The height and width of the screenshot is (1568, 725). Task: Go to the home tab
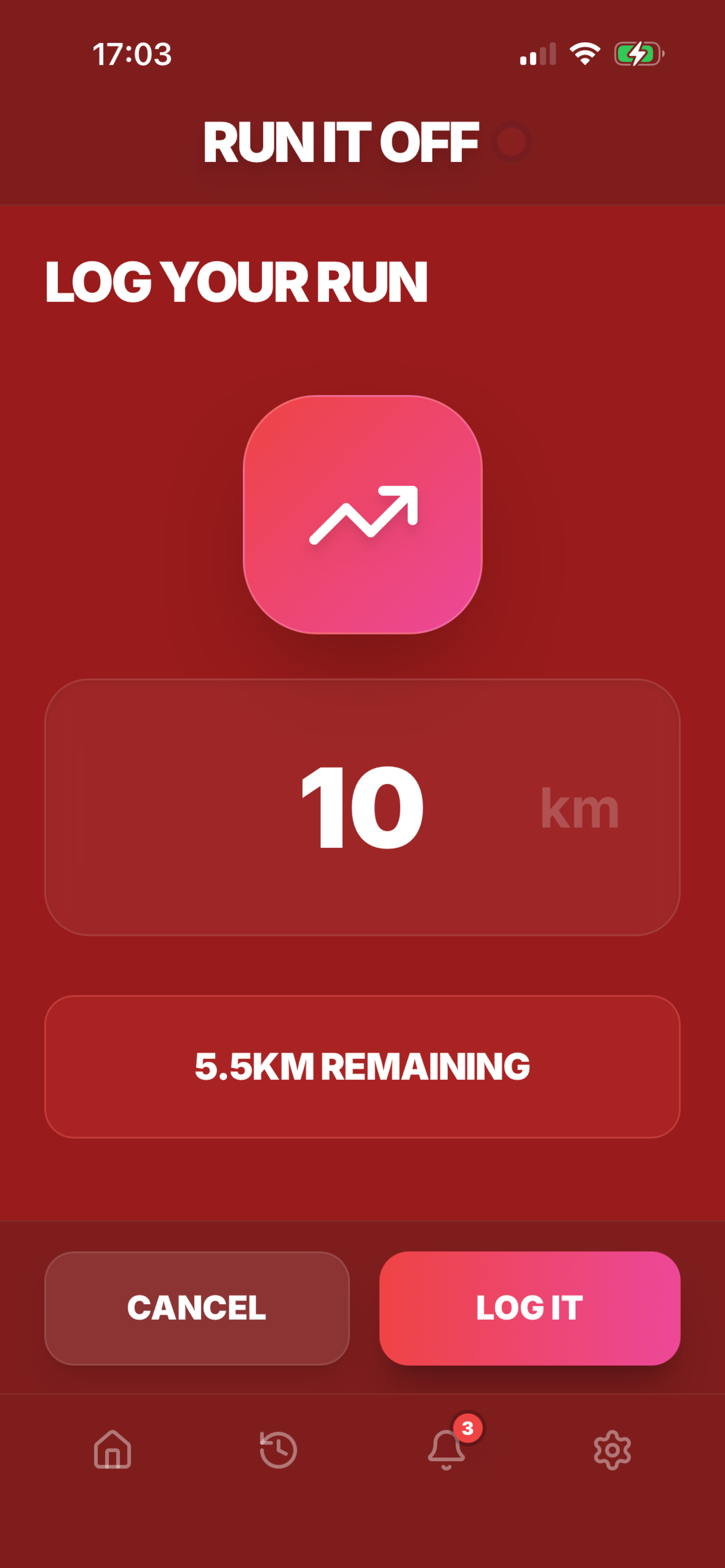click(x=112, y=1449)
